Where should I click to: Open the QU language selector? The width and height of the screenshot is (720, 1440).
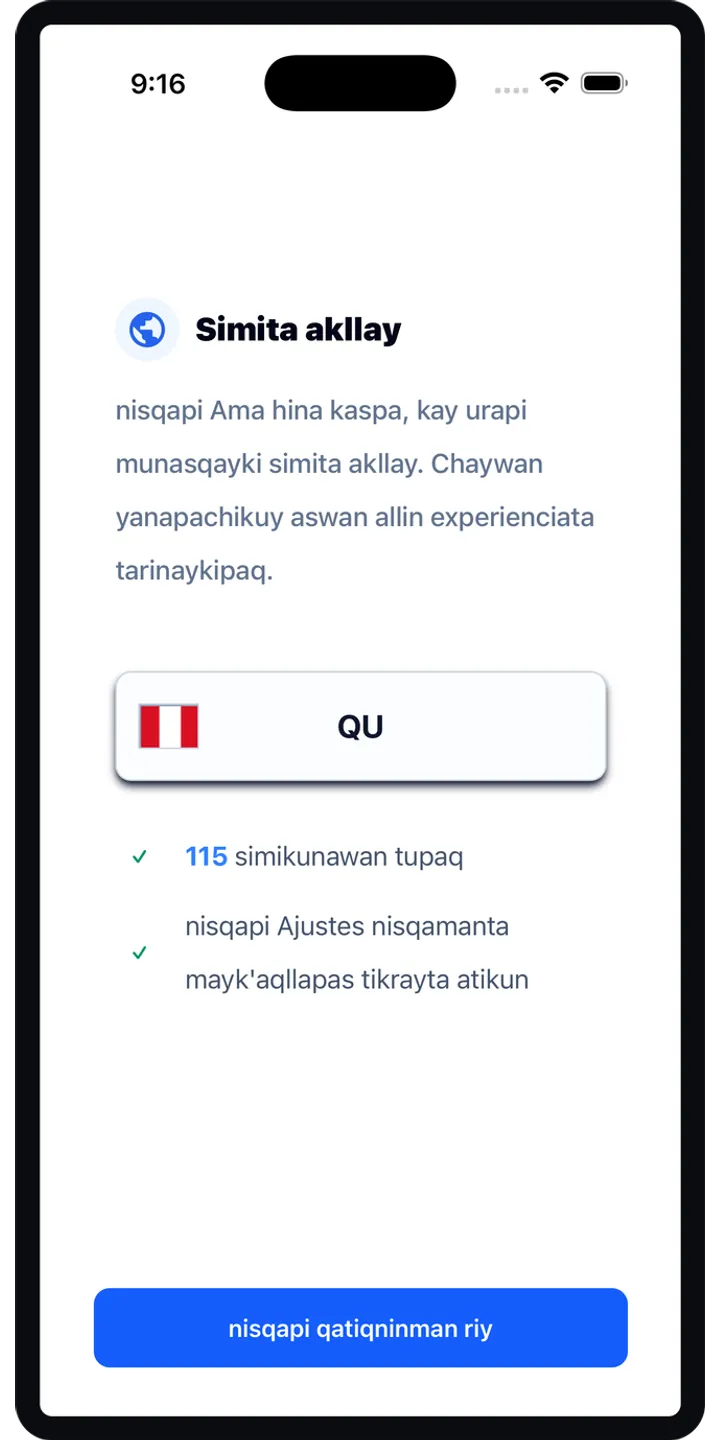tap(361, 726)
